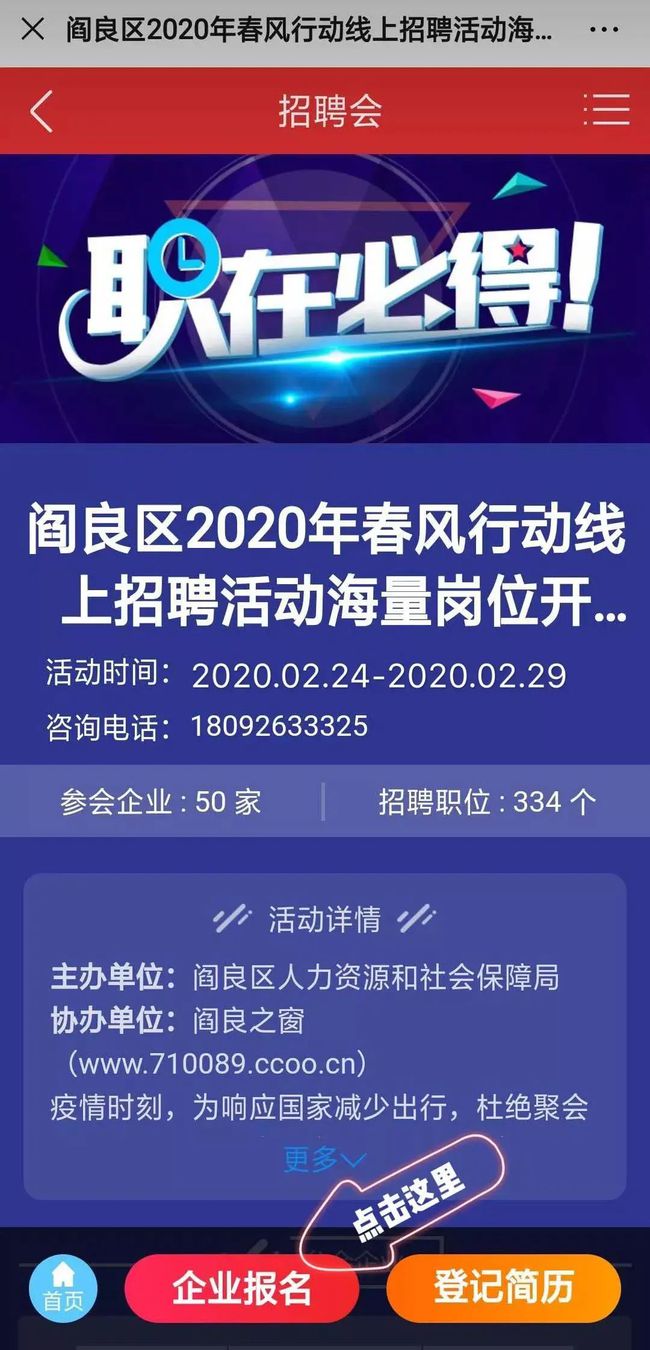
Task: Go back from the 招聘会 page
Action: pyautogui.click(x=41, y=111)
